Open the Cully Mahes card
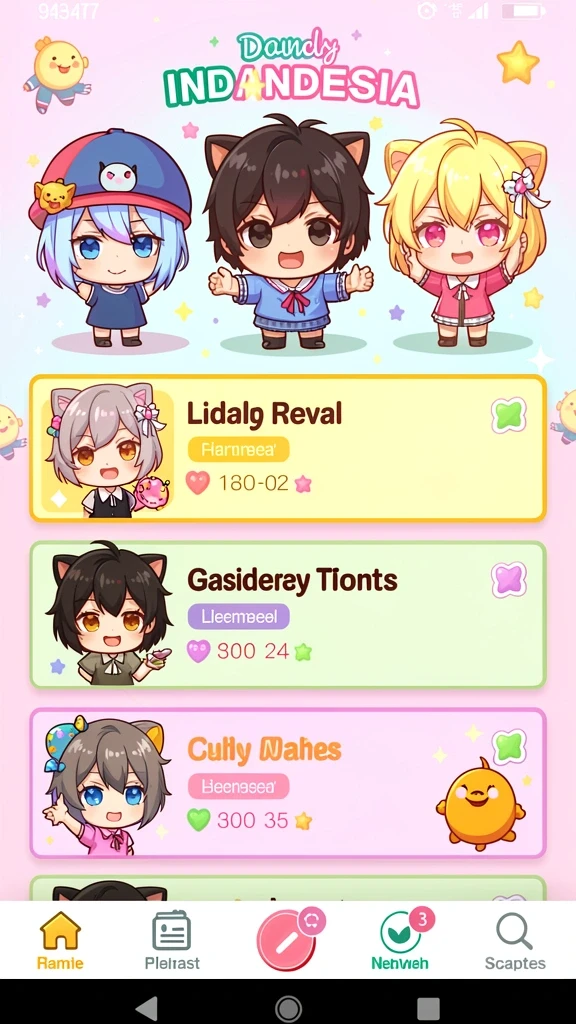The image size is (576, 1024). [287, 782]
